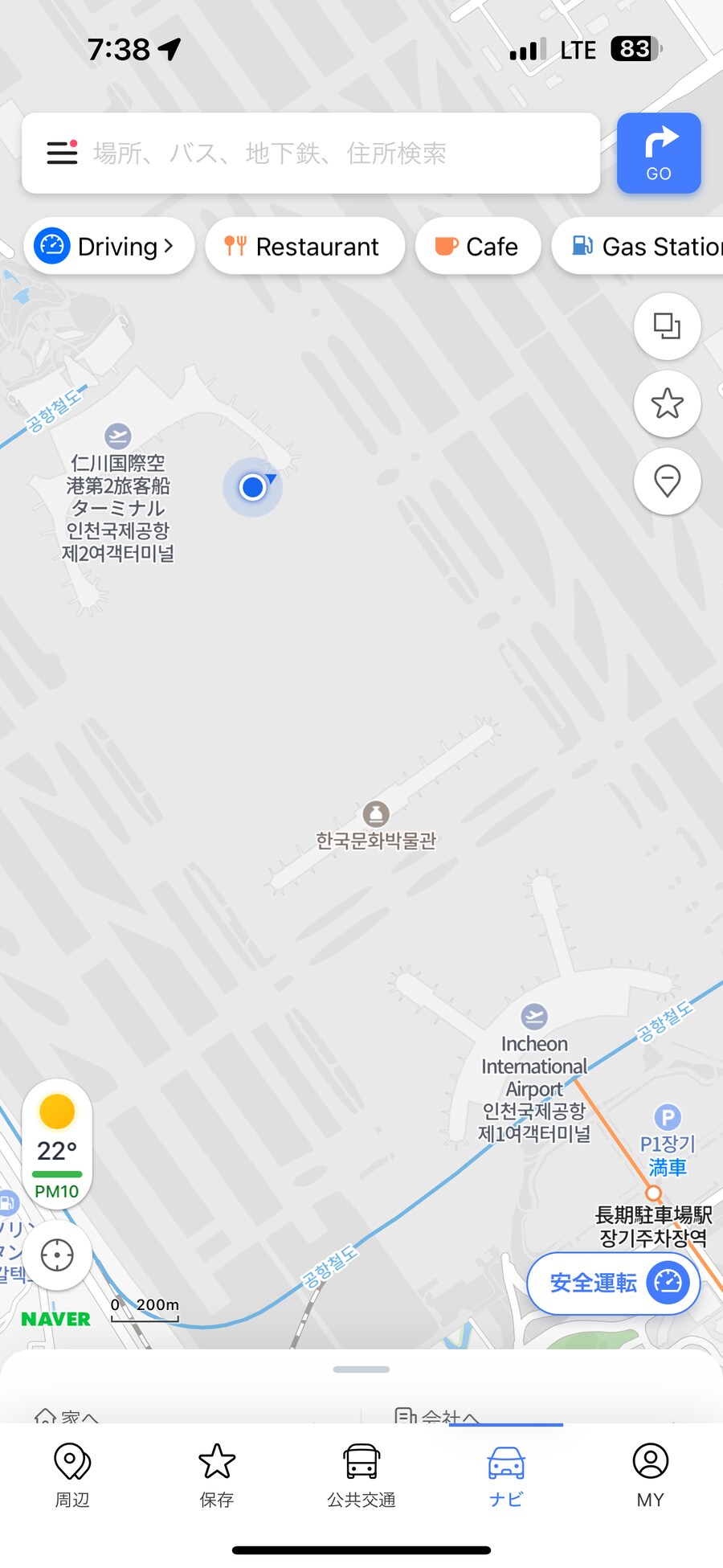Open saved favorites via star icon
Image resolution: width=723 pixels, height=1568 pixels.
click(x=667, y=404)
